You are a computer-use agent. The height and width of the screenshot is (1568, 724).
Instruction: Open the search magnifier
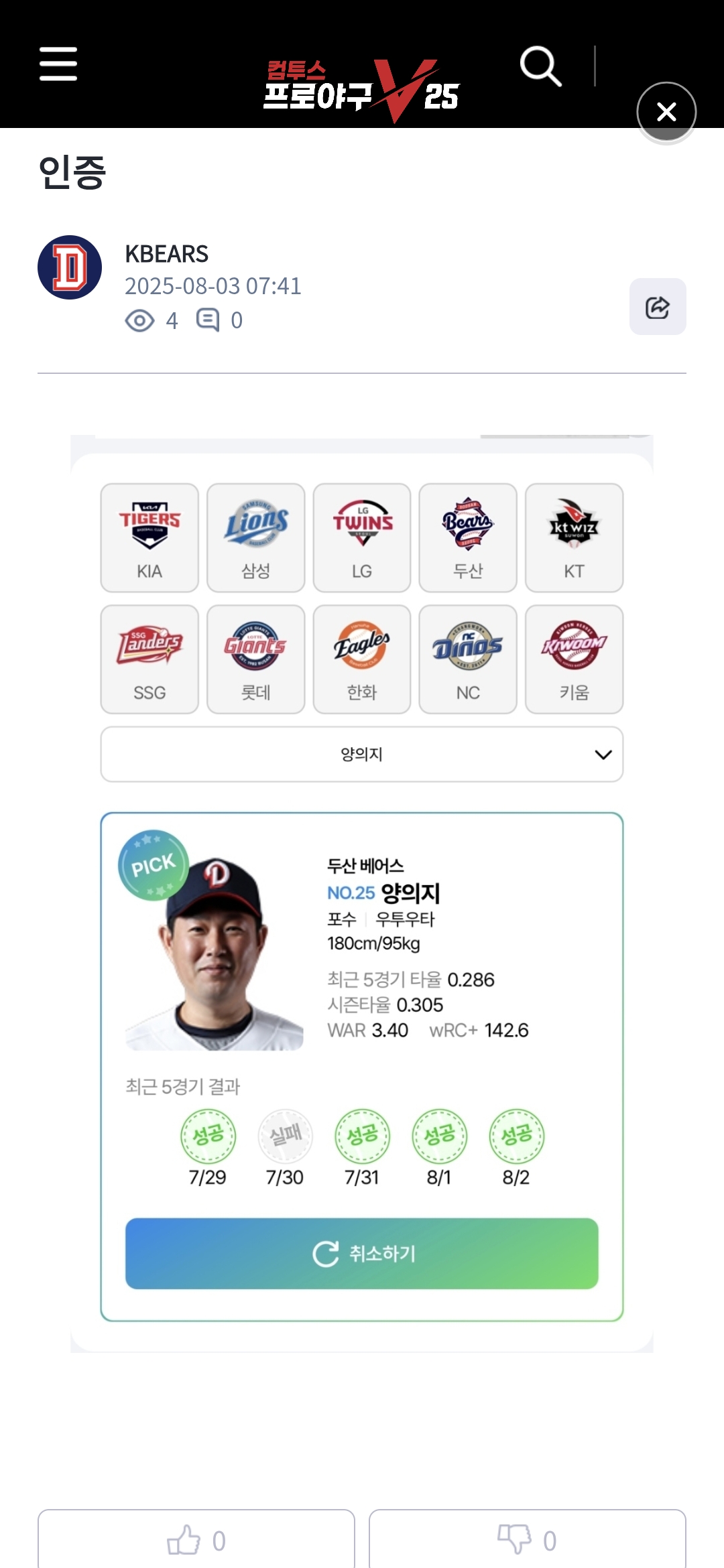click(540, 66)
